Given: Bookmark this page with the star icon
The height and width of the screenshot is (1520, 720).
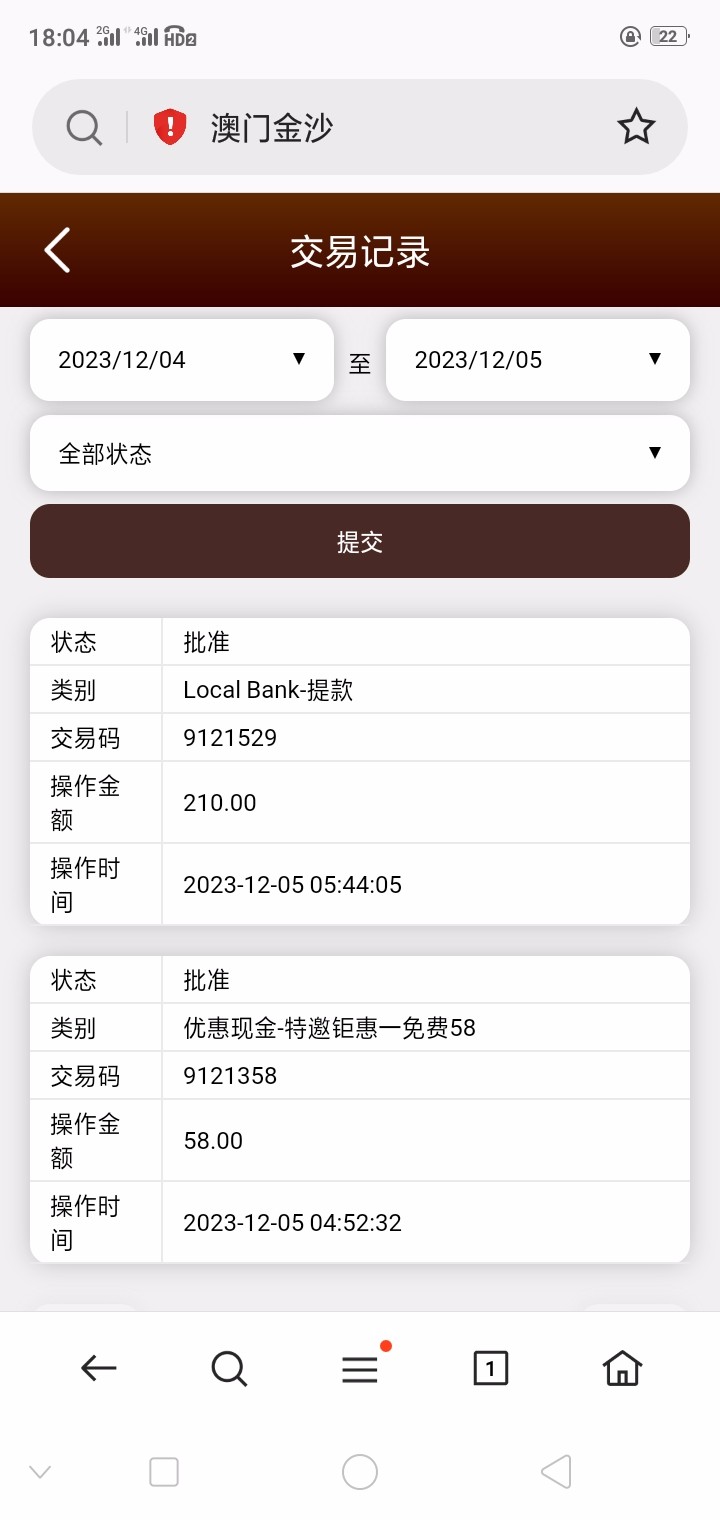Looking at the screenshot, I should point(636,128).
